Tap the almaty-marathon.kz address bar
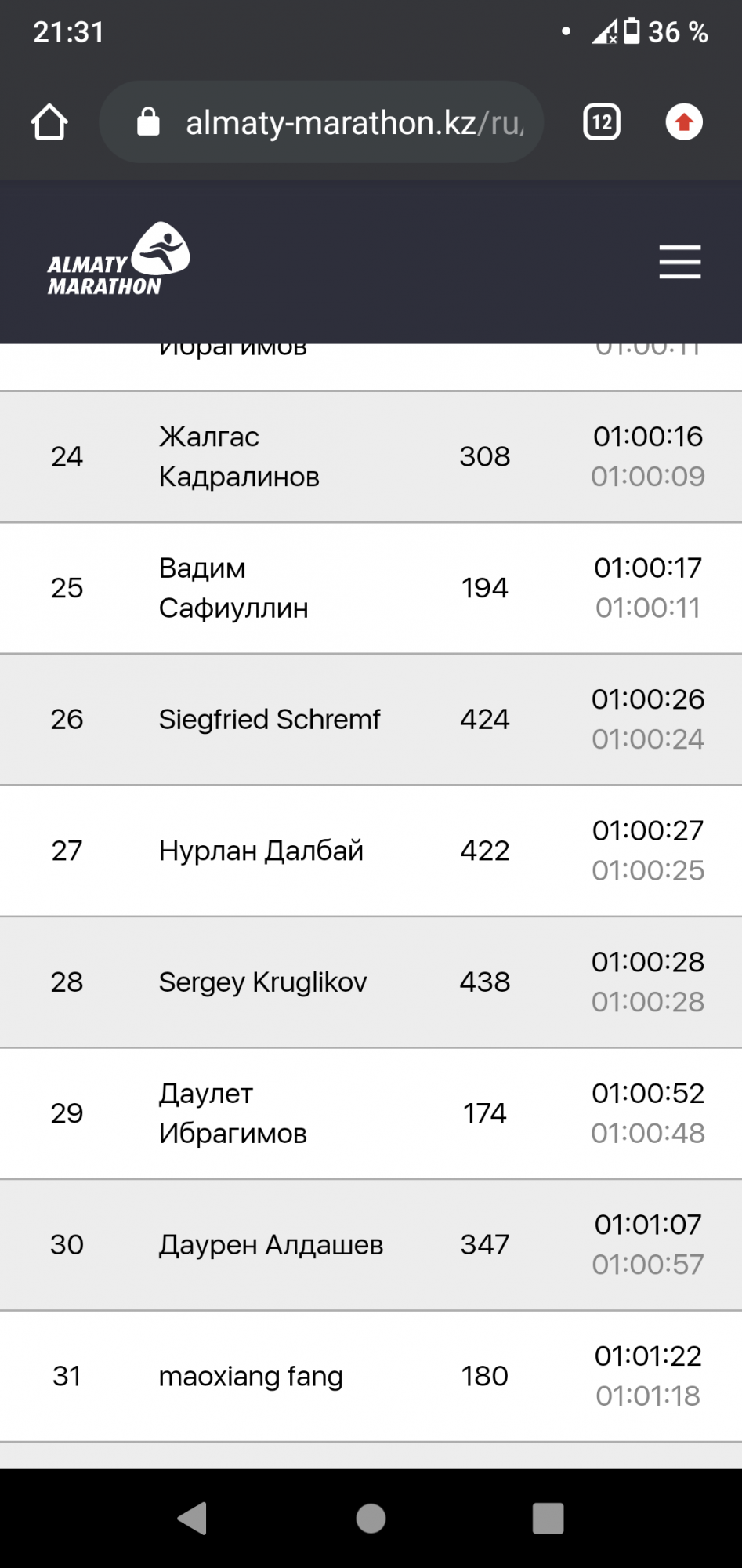 coord(329,122)
